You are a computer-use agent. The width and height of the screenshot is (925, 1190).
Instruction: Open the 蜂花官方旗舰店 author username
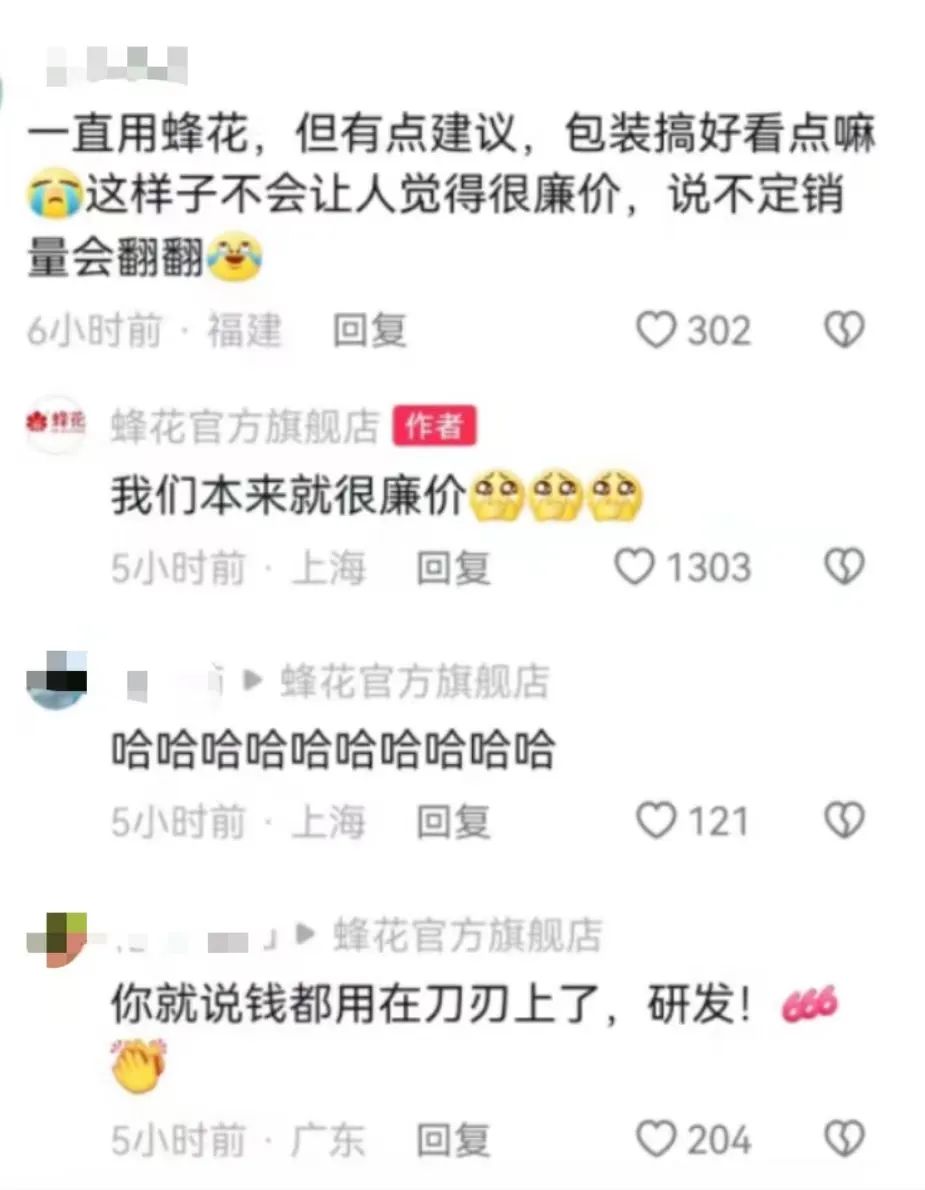pyautogui.click(x=244, y=426)
